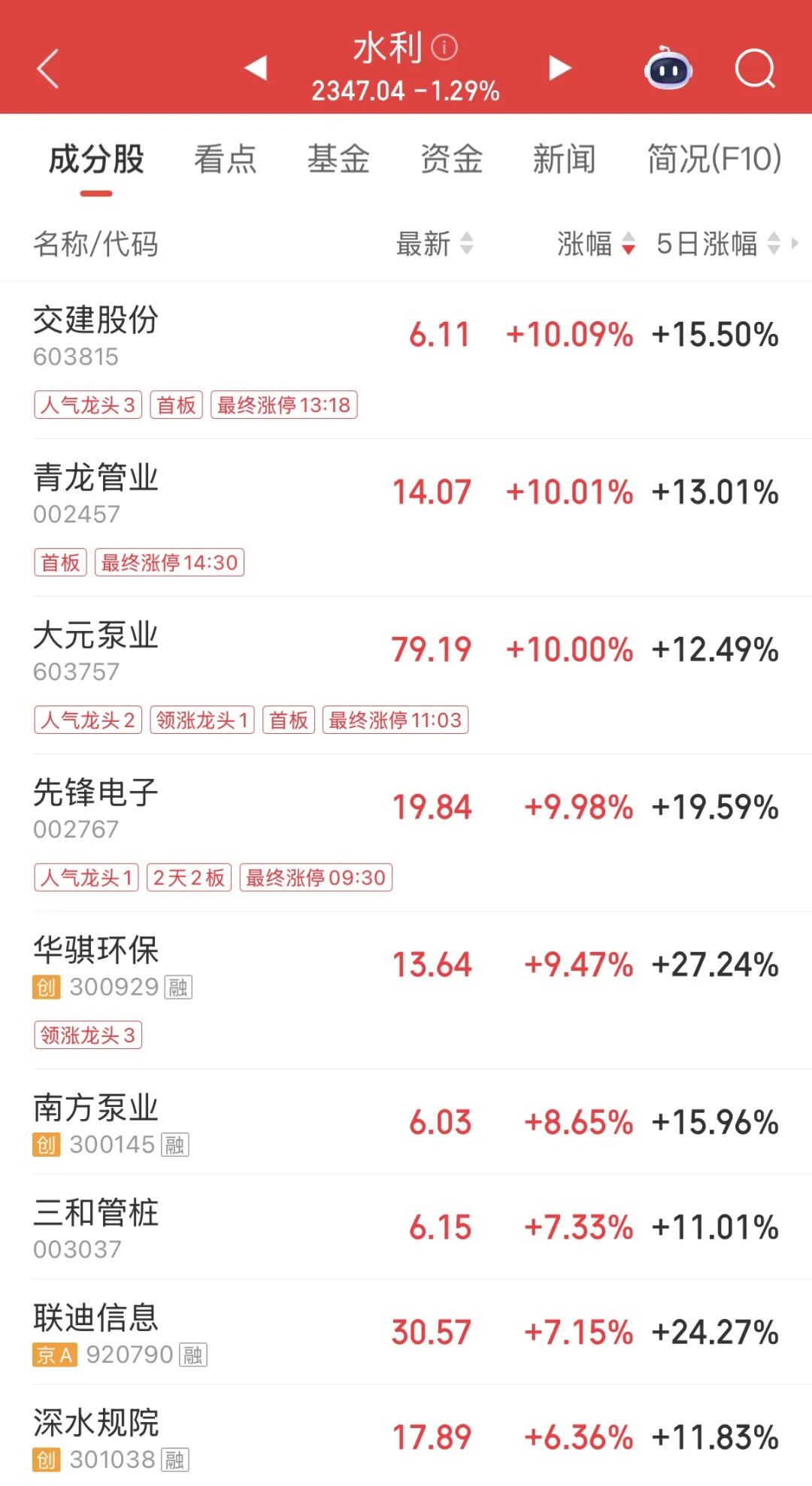The width and height of the screenshot is (812, 1486).
Task: Tap the info icon beside 水利
Action: pos(444,47)
